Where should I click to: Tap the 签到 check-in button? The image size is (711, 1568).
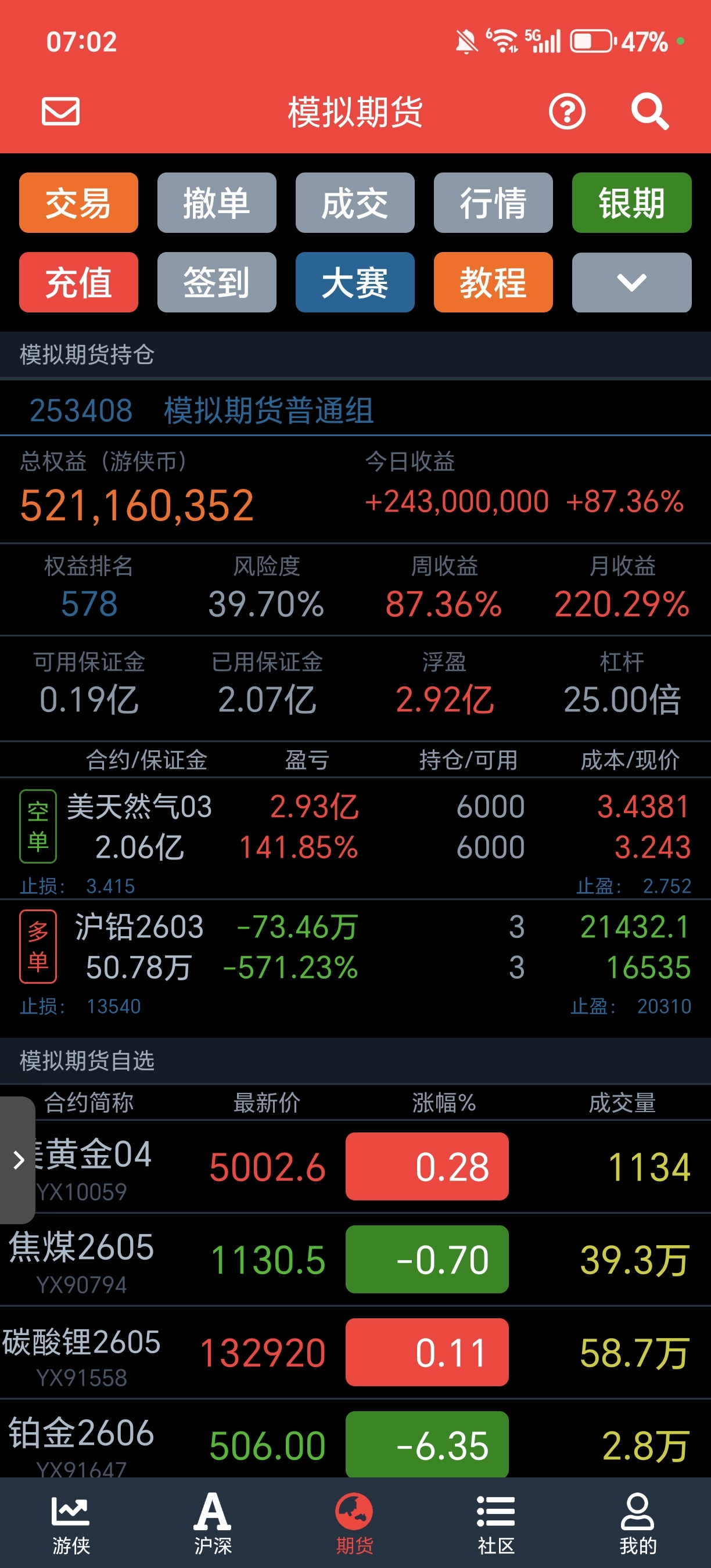point(217,282)
